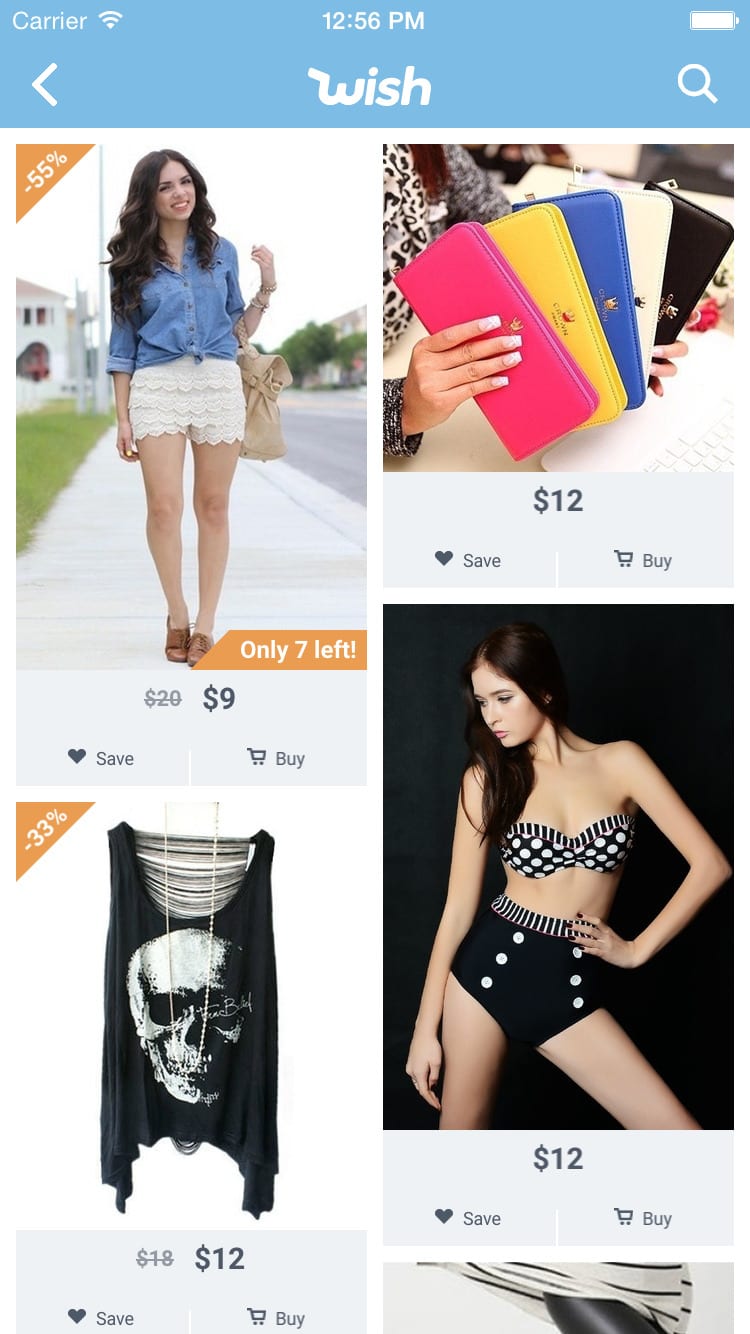The image size is (750, 1334).
Task: Open search with the magnifier icon
Action: coord(697,84)
